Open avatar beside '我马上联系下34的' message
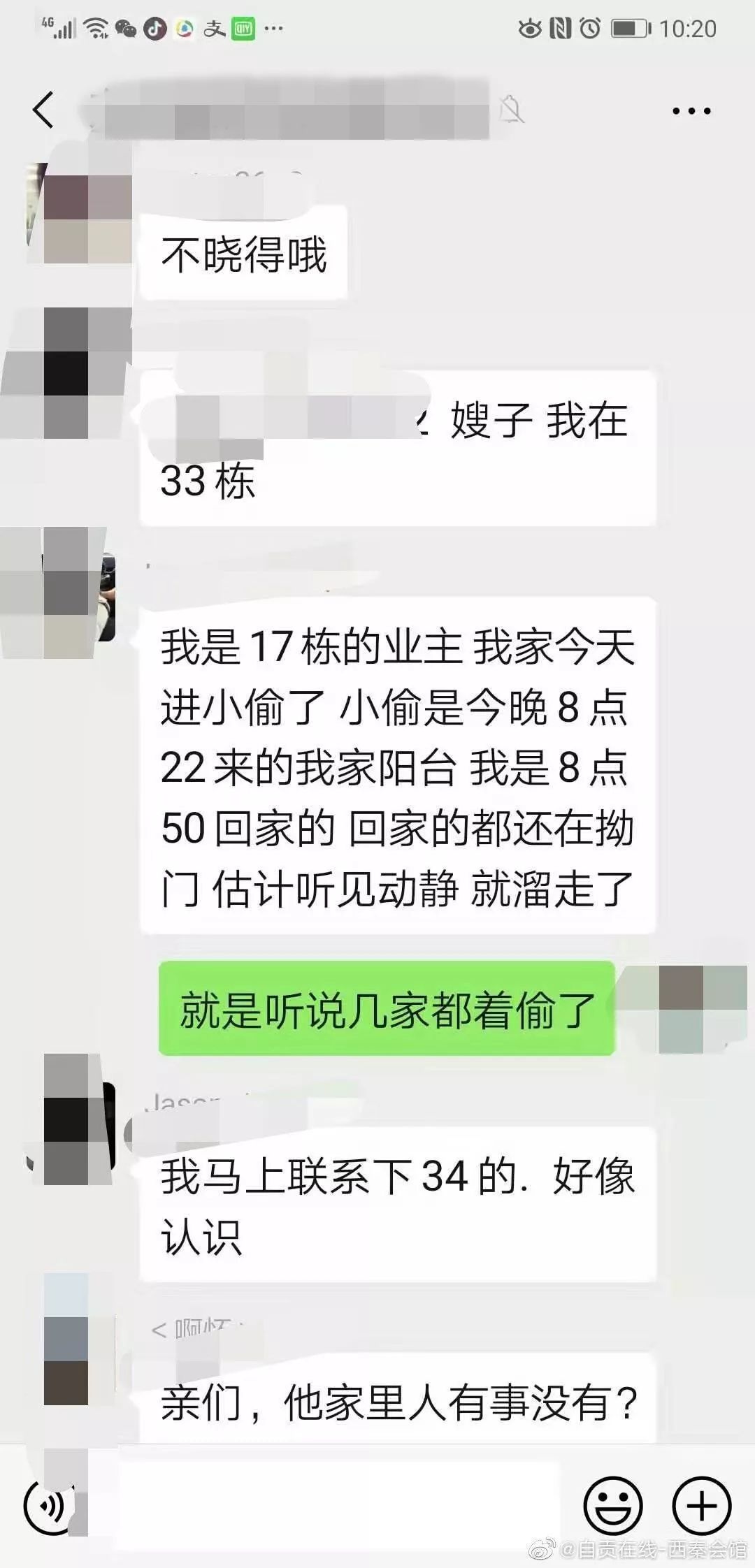 [x=73, y=1119]
